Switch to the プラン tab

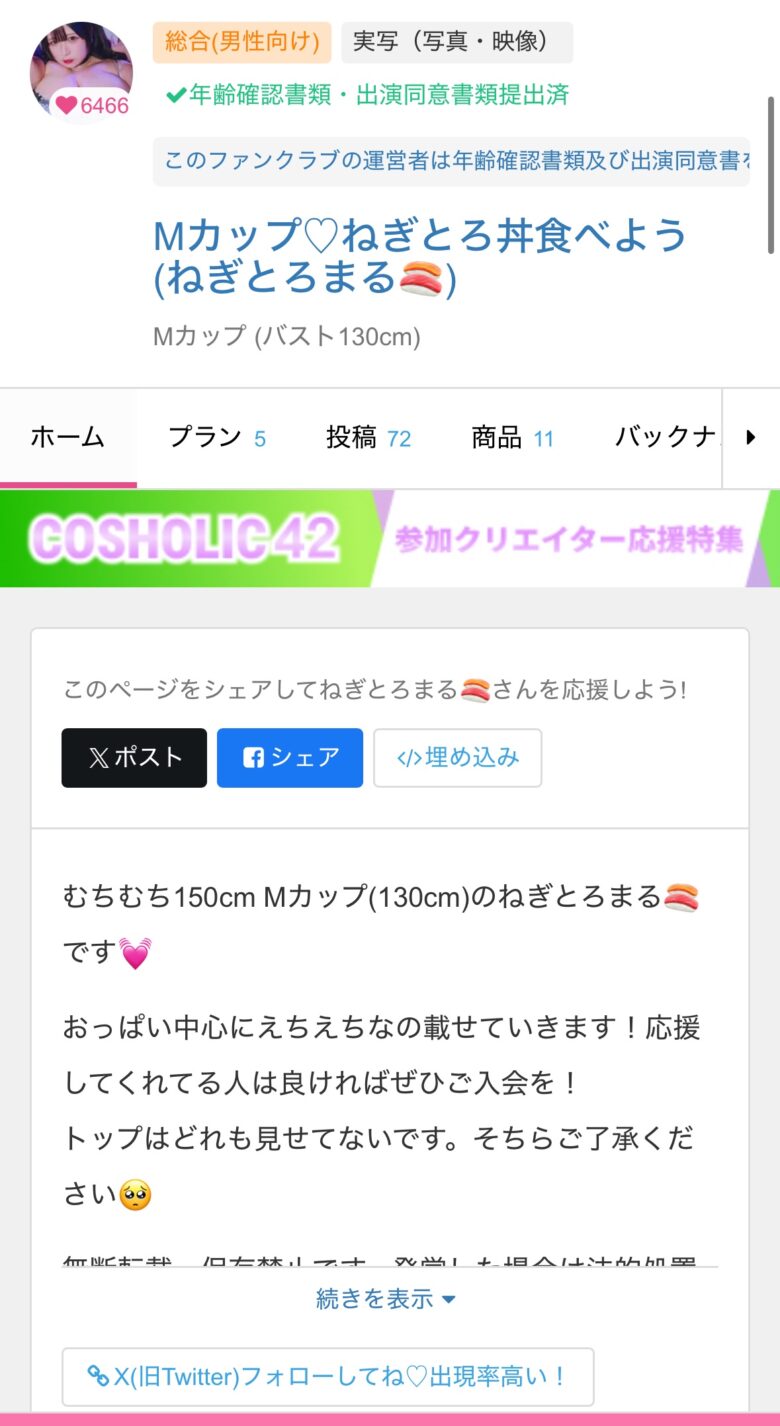tap(216, 437)
